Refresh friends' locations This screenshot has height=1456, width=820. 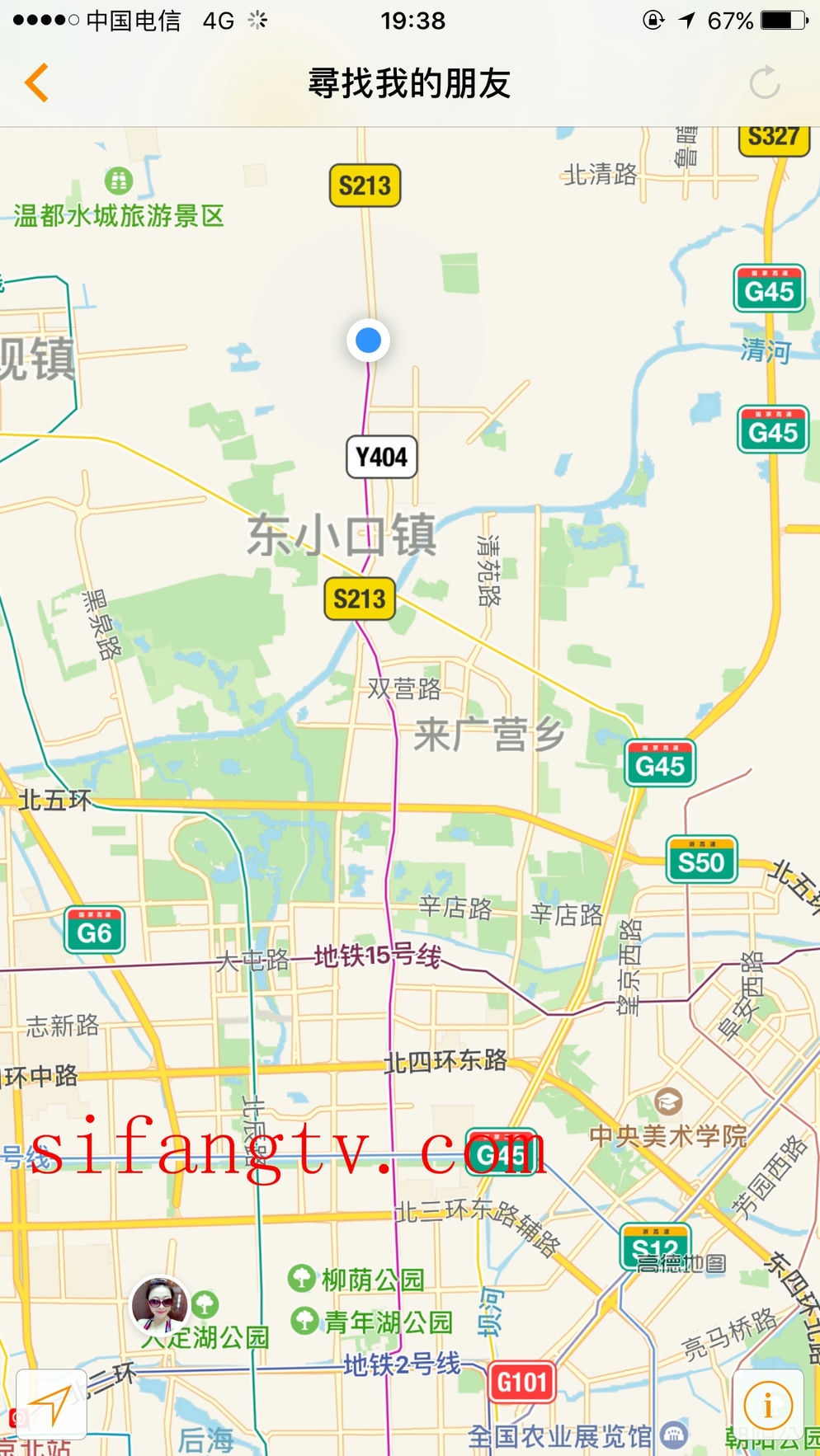[764, 83]
